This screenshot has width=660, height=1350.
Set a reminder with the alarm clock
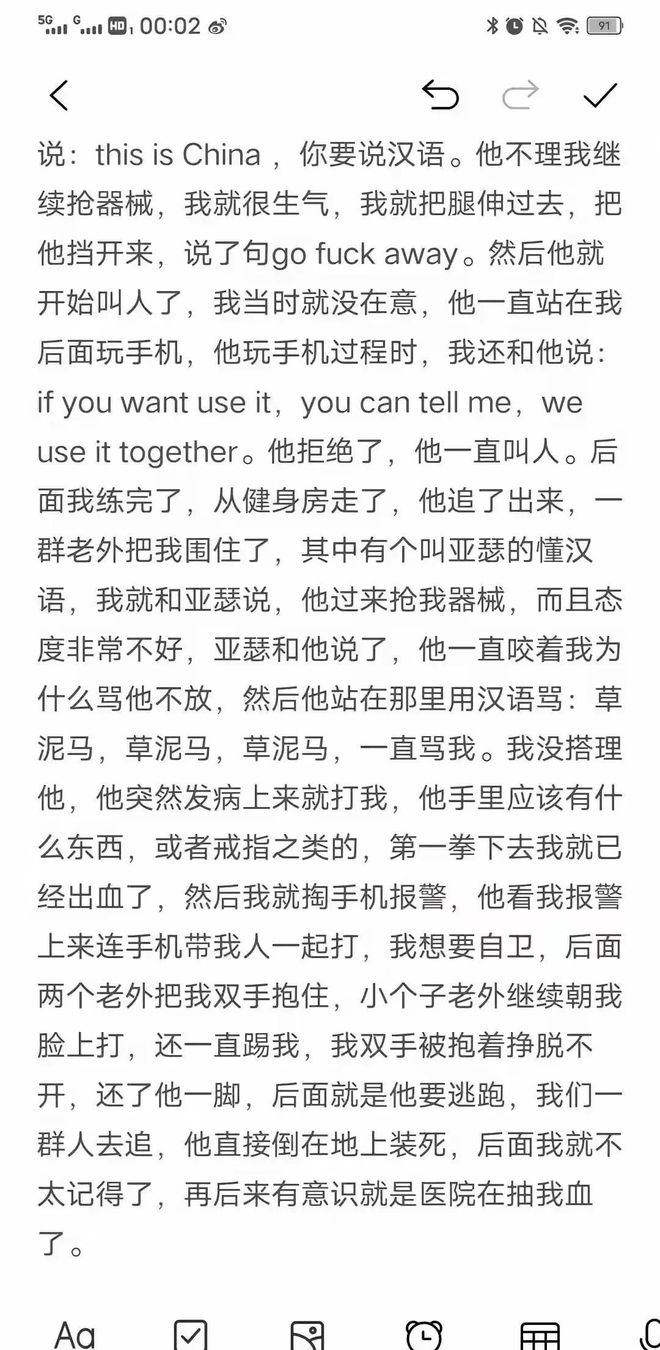424,1334
